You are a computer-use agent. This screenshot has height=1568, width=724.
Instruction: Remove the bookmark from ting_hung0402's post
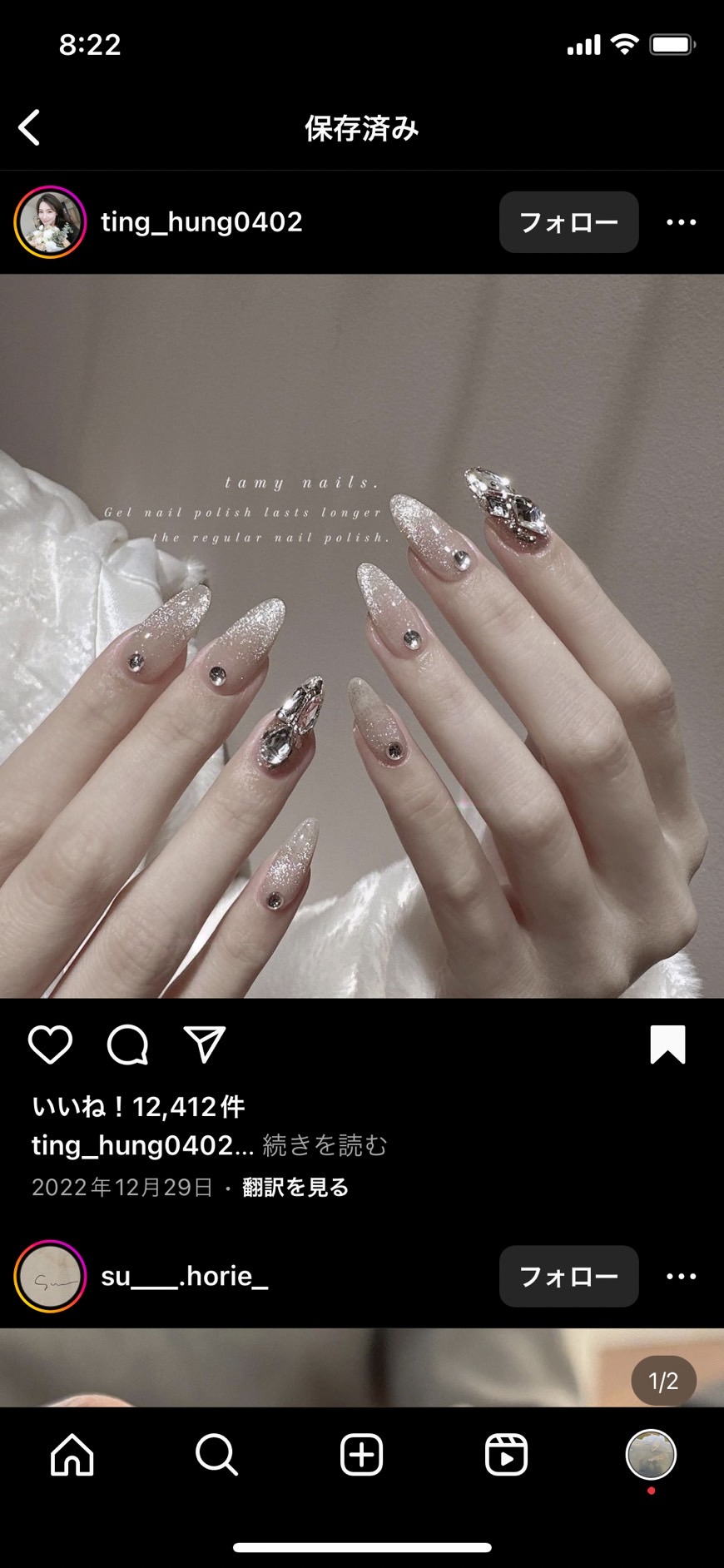click(x=667, y=1045)
